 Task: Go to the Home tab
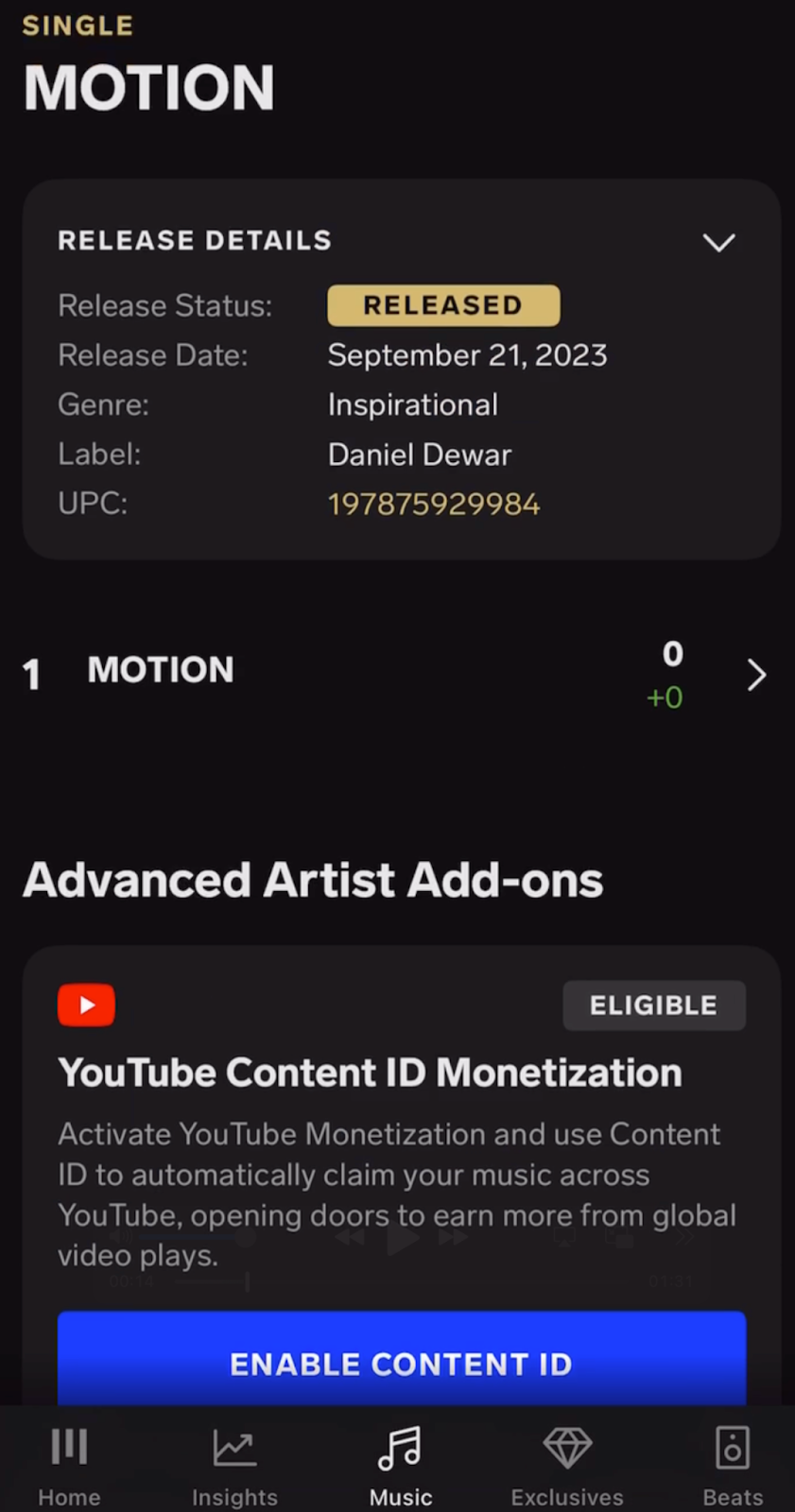tap(69, 1466)
